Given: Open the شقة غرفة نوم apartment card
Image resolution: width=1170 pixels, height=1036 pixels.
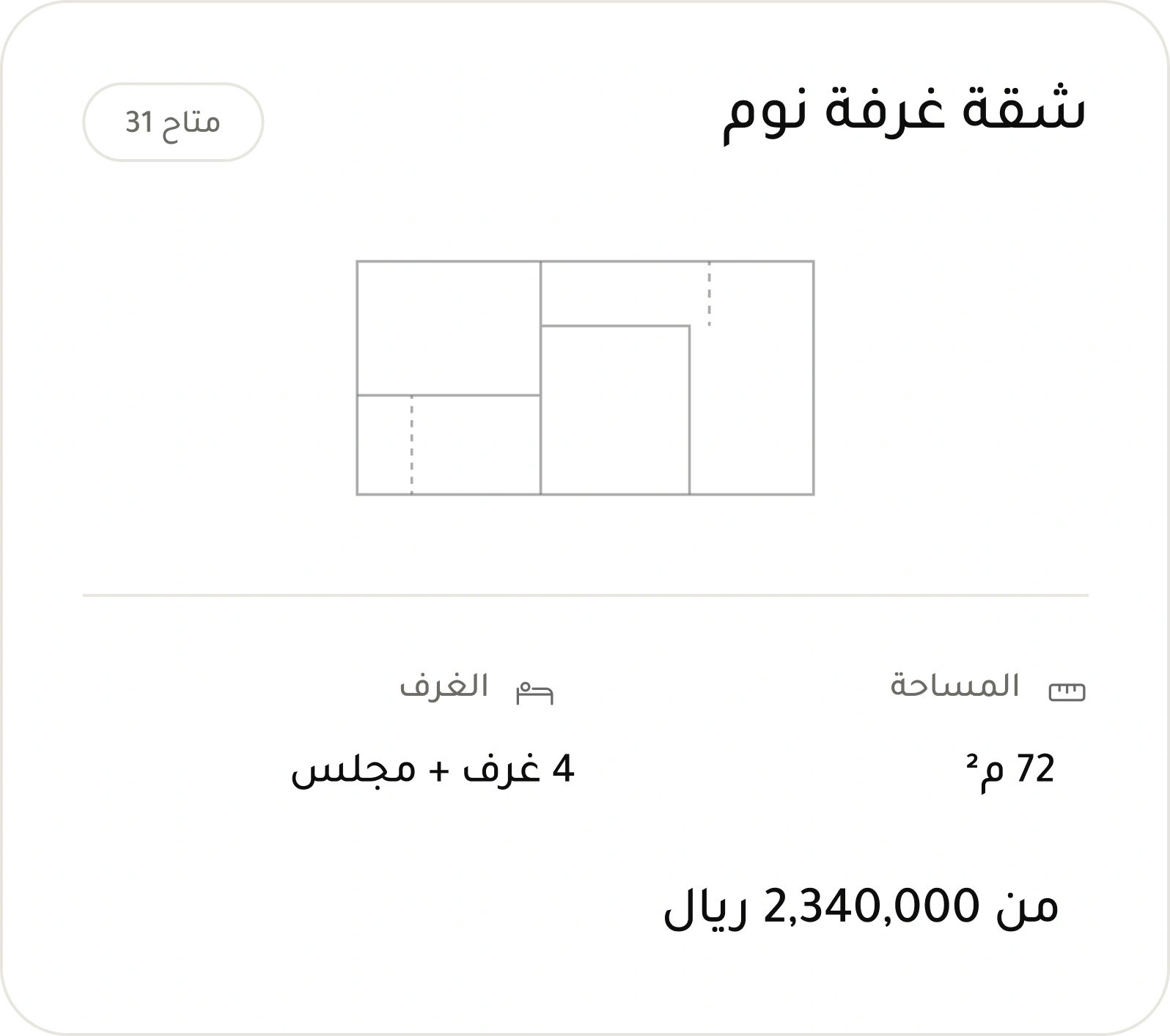Looking at the screenshot, I should (x=585, y=518).
